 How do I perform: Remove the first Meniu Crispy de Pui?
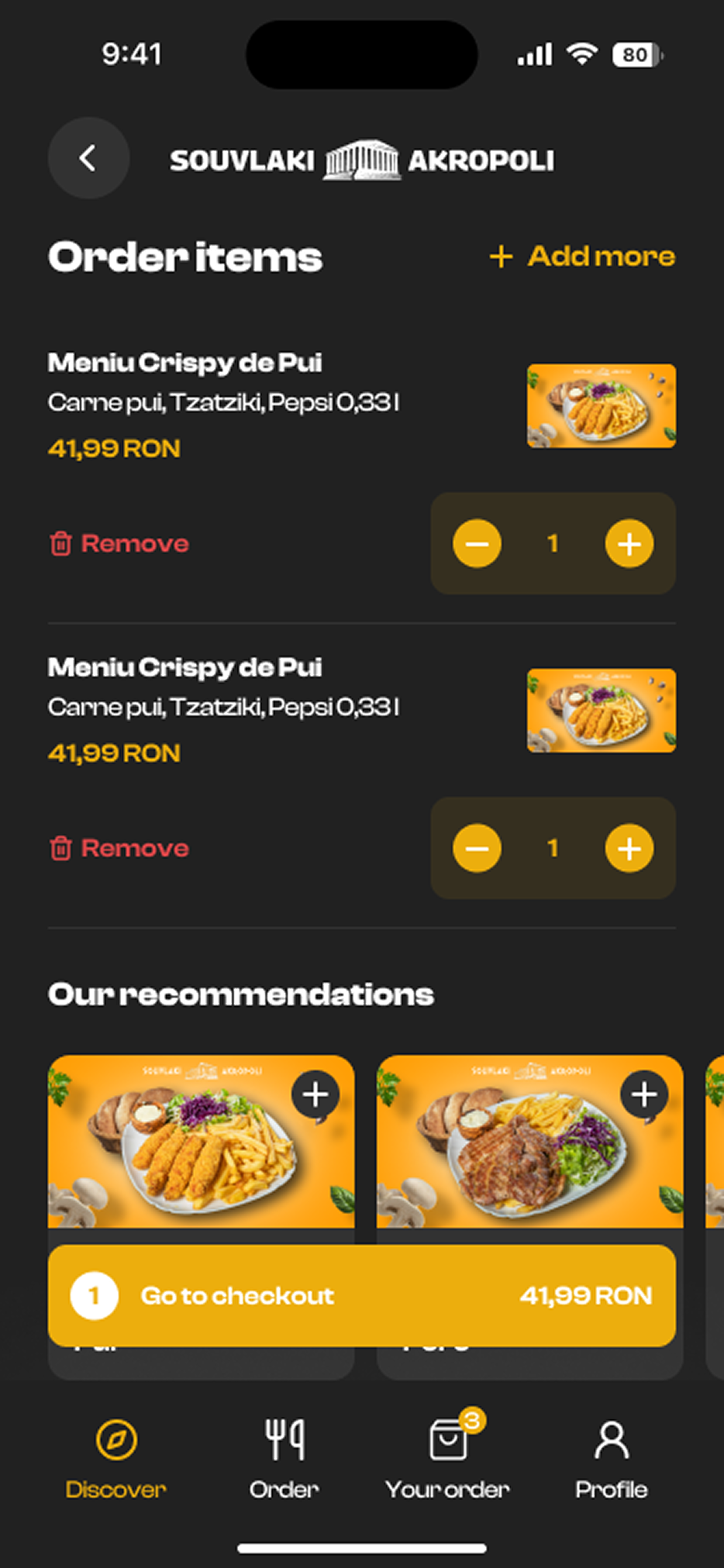point(119,543)
